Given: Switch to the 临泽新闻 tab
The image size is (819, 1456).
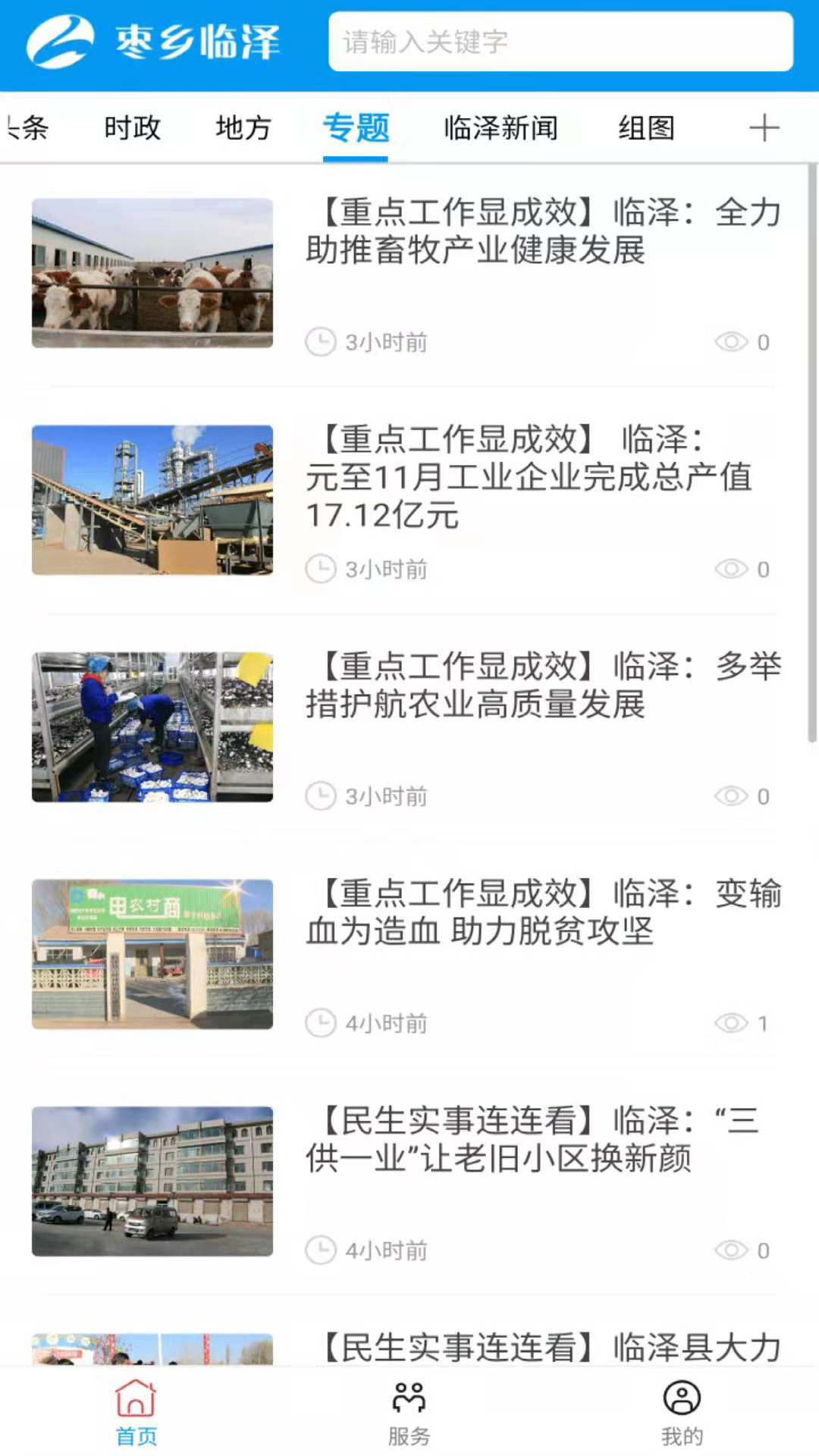Looking at the screenshot, I should coord(500,129).
